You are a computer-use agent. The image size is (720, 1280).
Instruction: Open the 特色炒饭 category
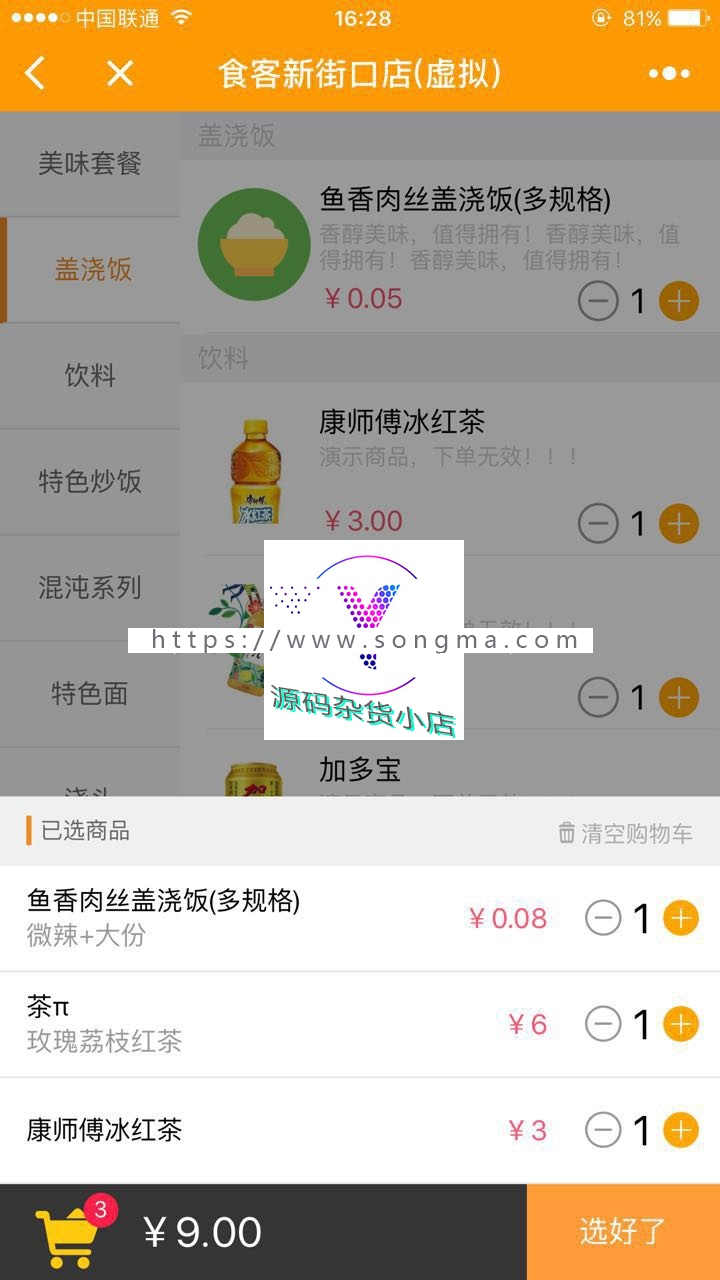(89, 482)
